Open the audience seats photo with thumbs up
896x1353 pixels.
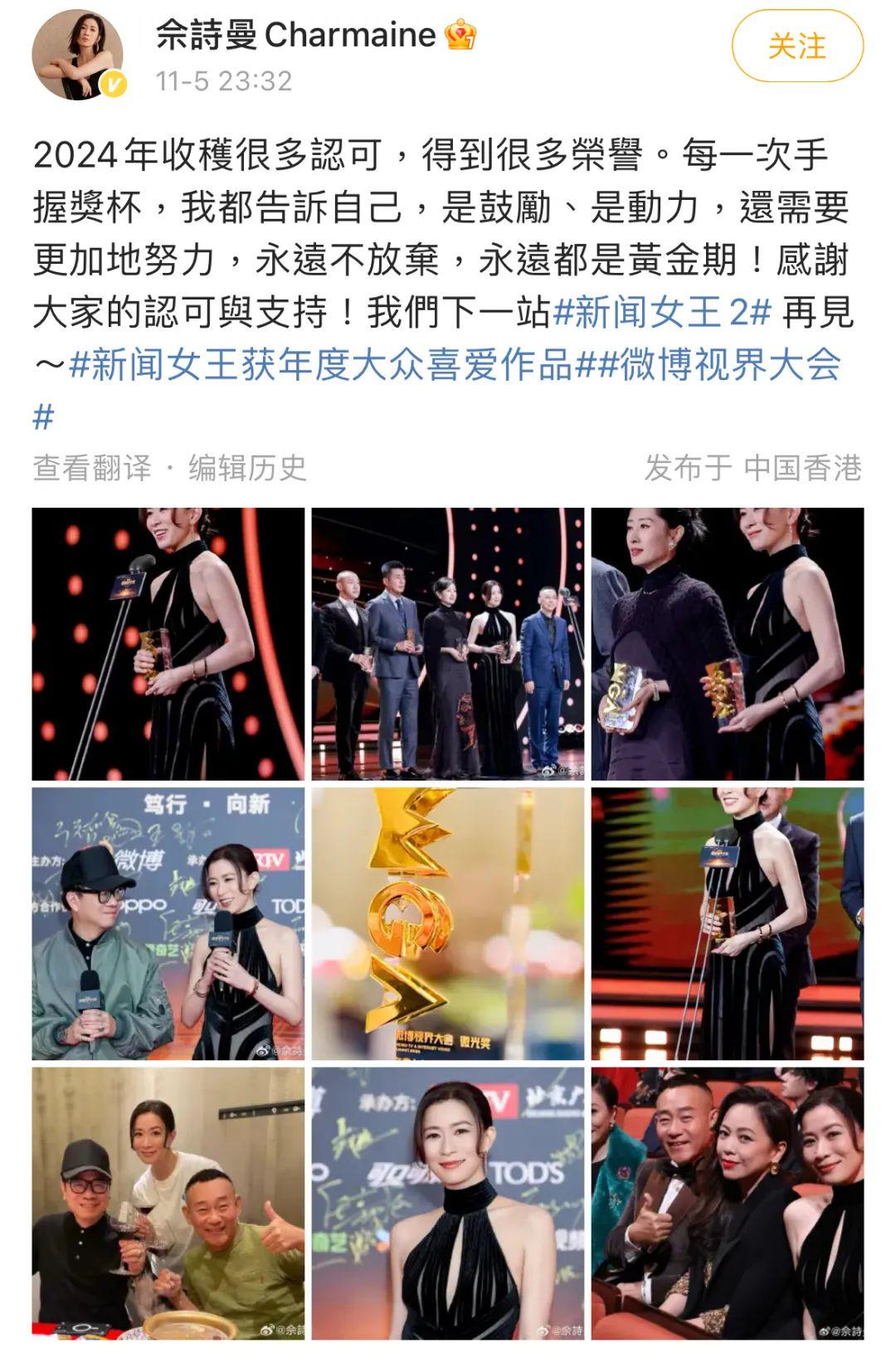pos(727,1203)
